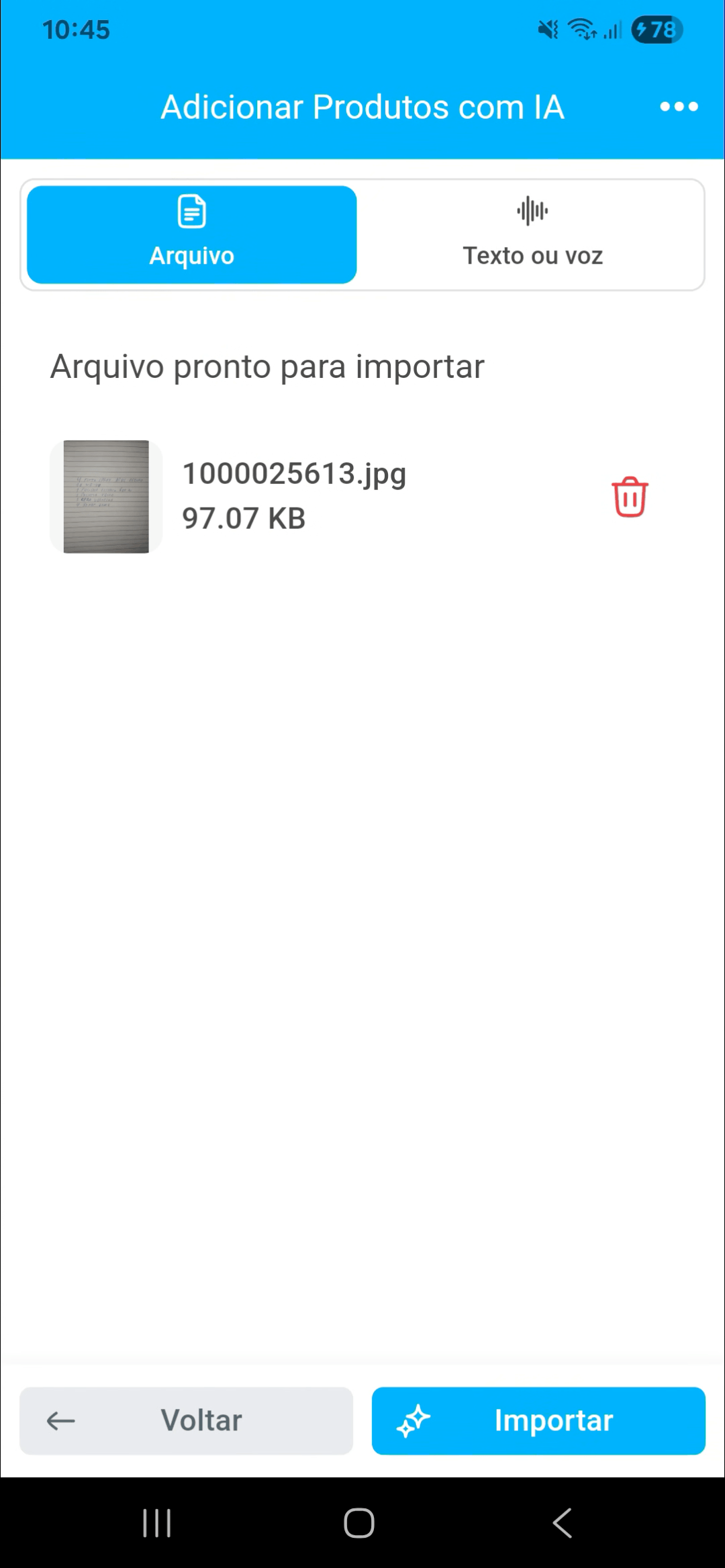Go back using system navigation arrow
Viewport: 725px width, 1568px height.
click(563, 1522)
